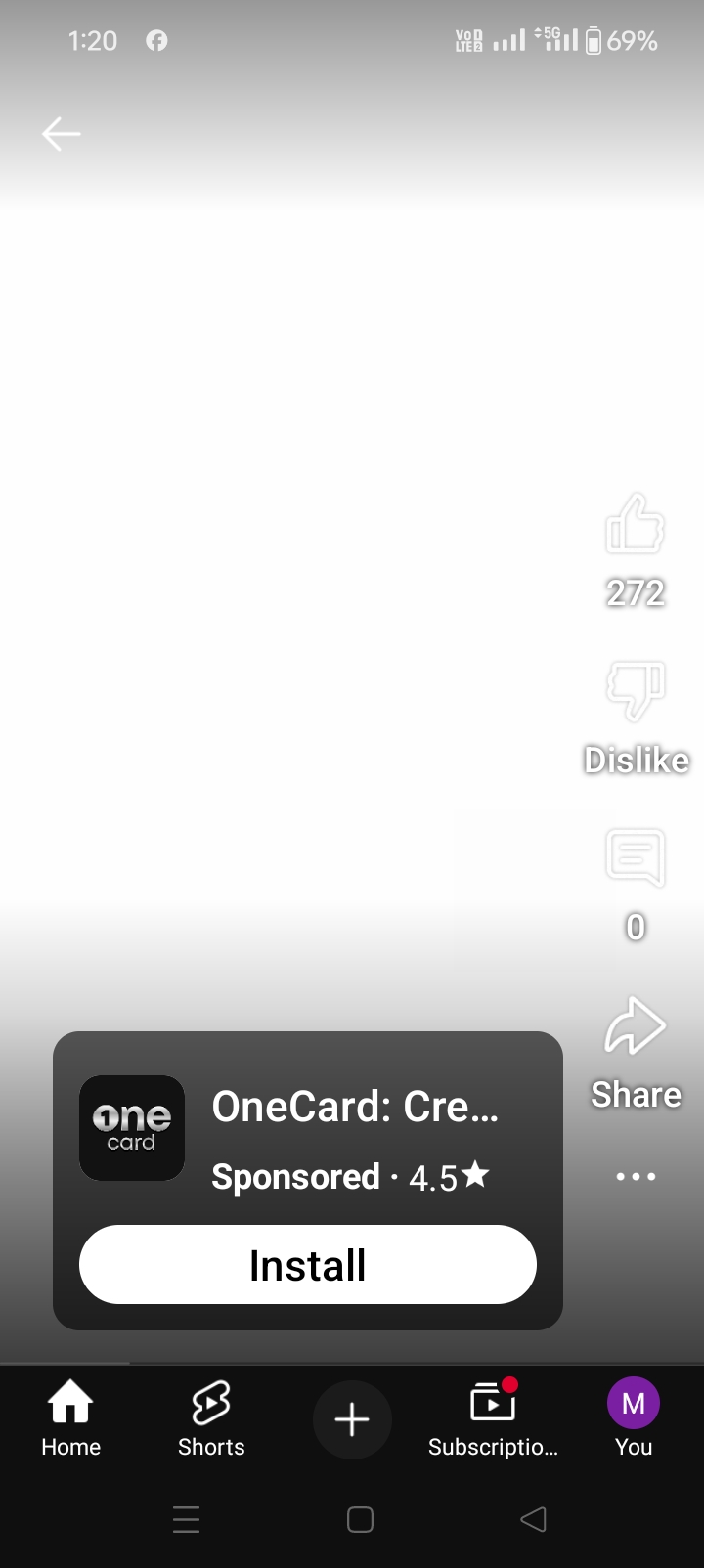Open the You profile tab
The image size is (704, 1568).
(x=634, y=1419)
